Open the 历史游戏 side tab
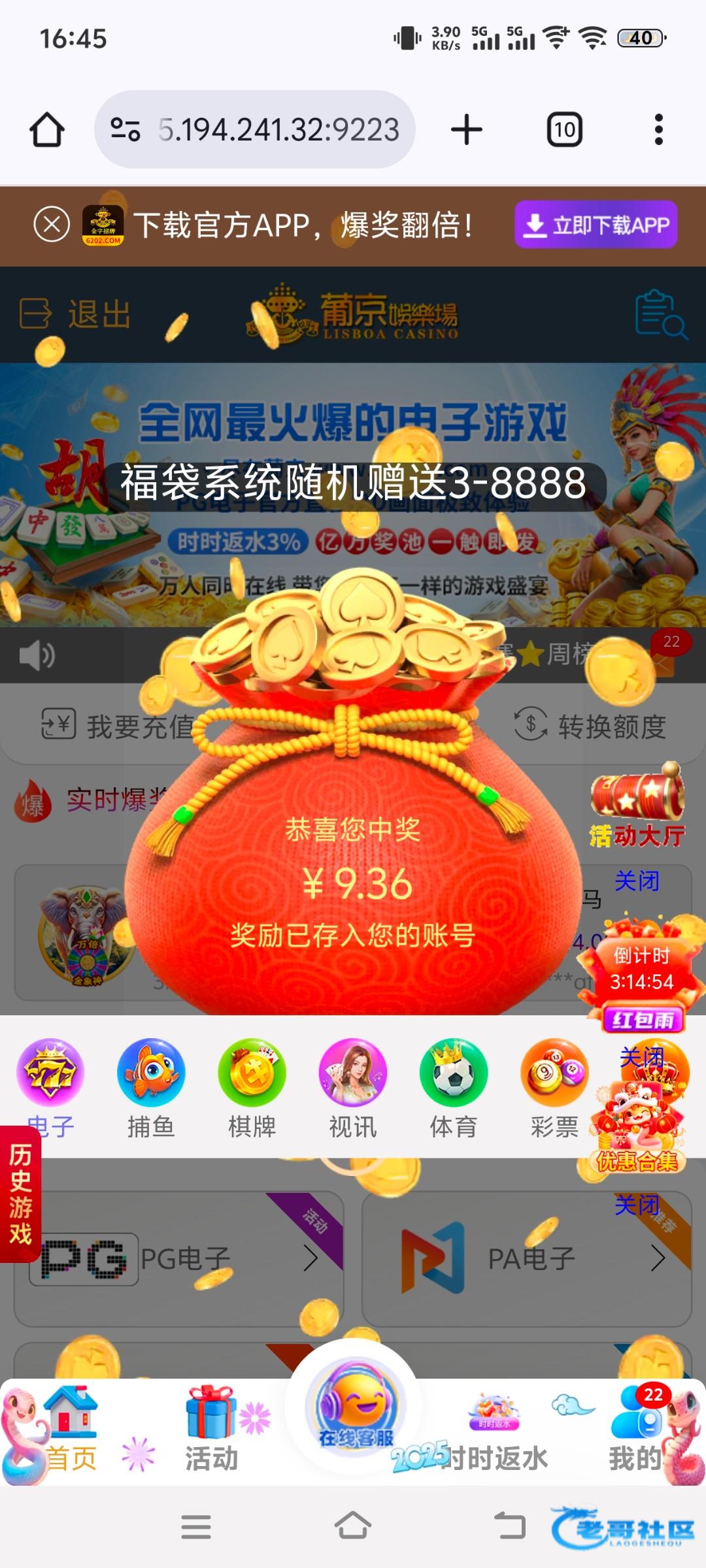Screen dimensions: 706x1568 click(20, 1194)
